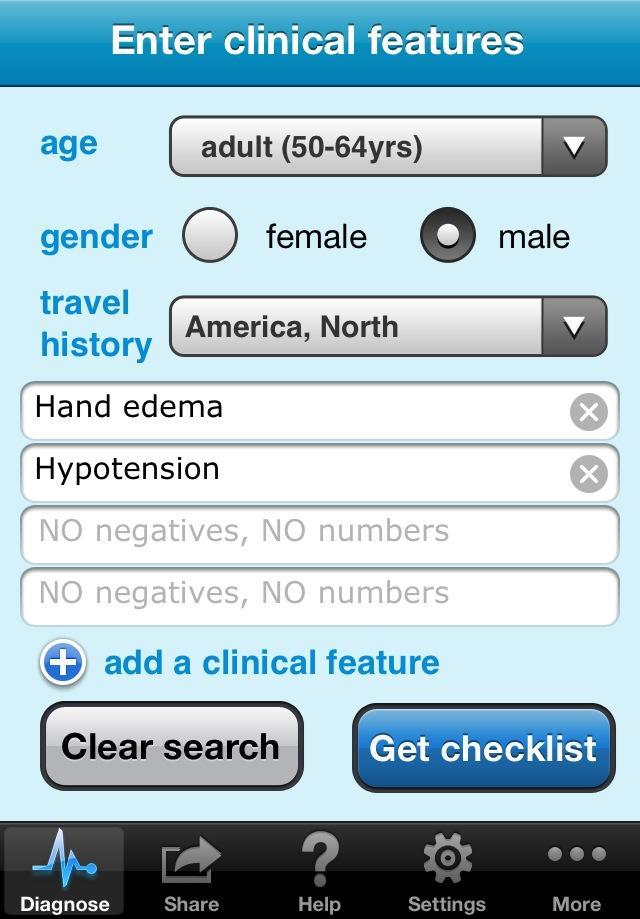Clear the Hand edema entry
640x919 pixels.
tap(589, 411)
